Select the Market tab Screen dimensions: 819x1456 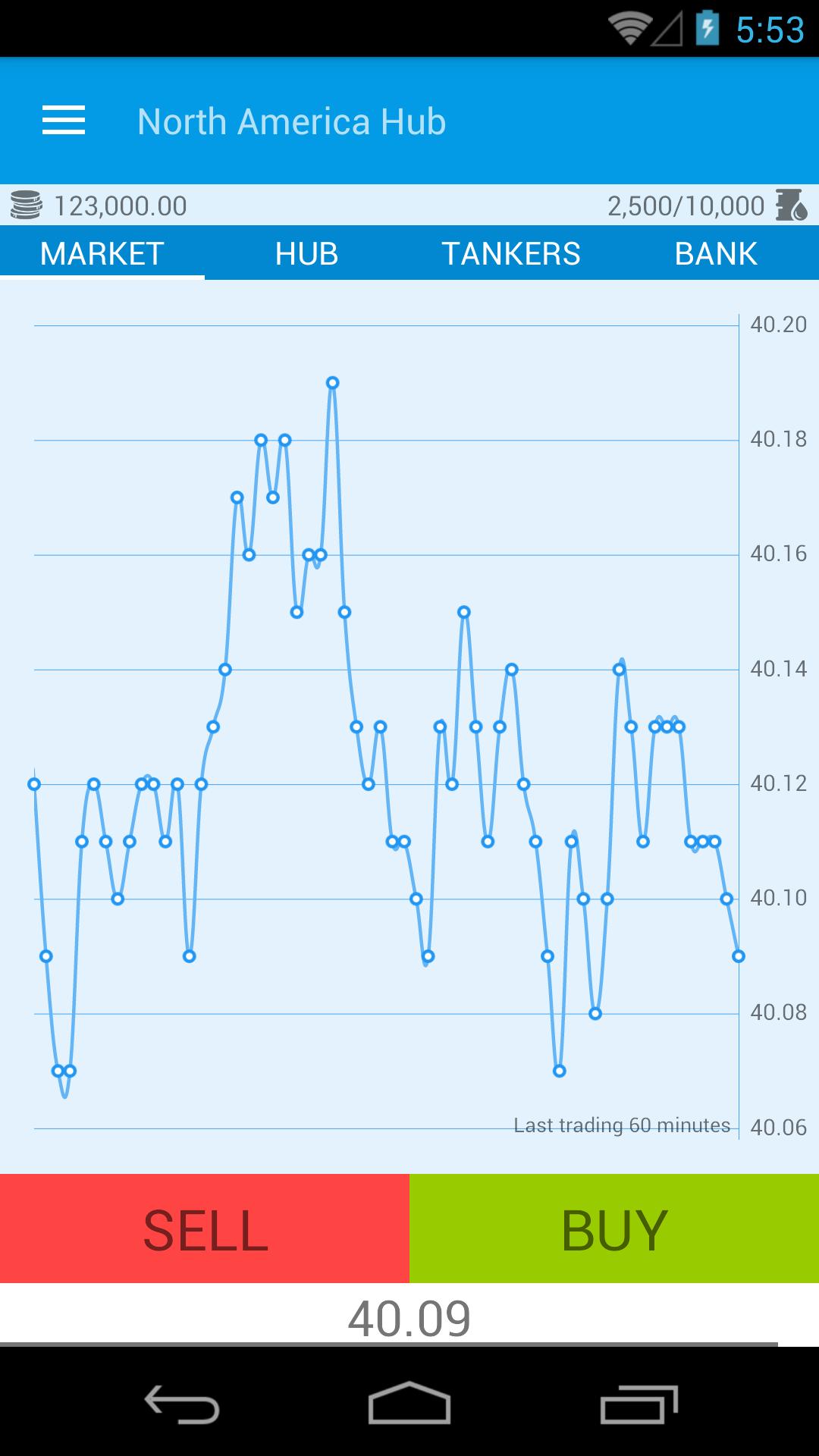pyautogui.click(x=102, y=253)
